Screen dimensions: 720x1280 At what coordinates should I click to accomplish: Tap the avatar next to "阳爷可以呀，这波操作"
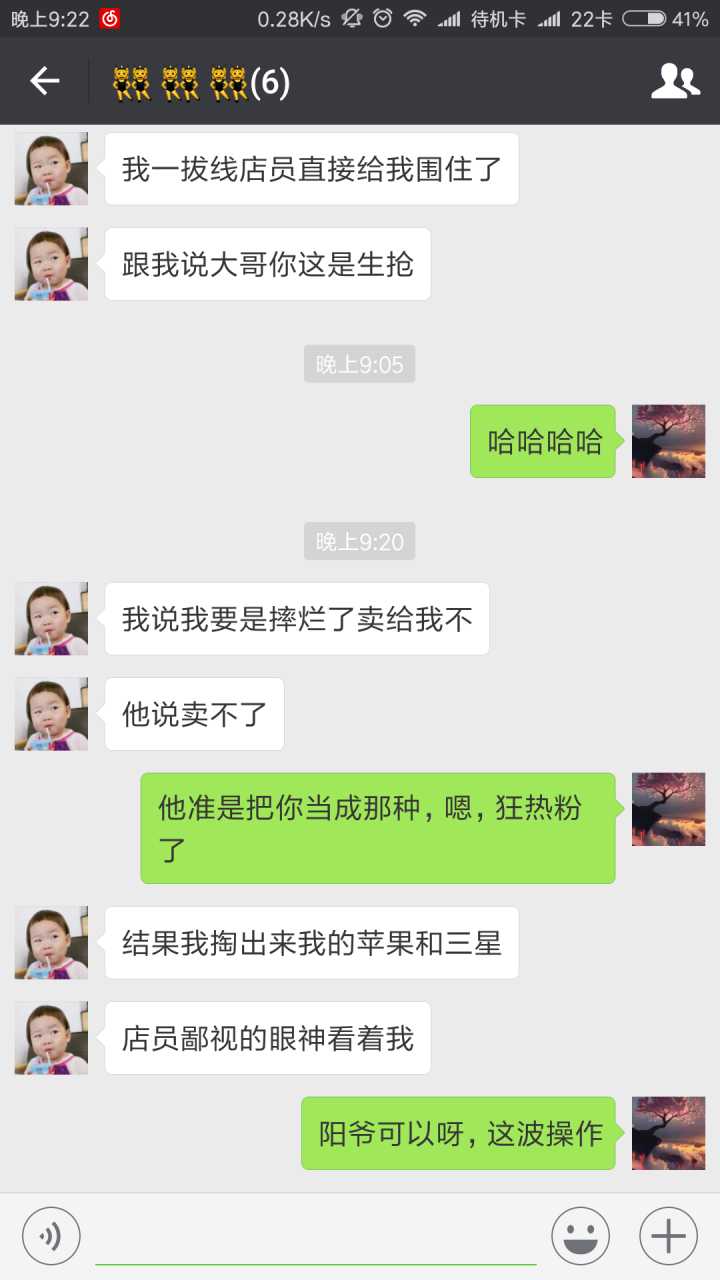click(x=668, y=1133)
